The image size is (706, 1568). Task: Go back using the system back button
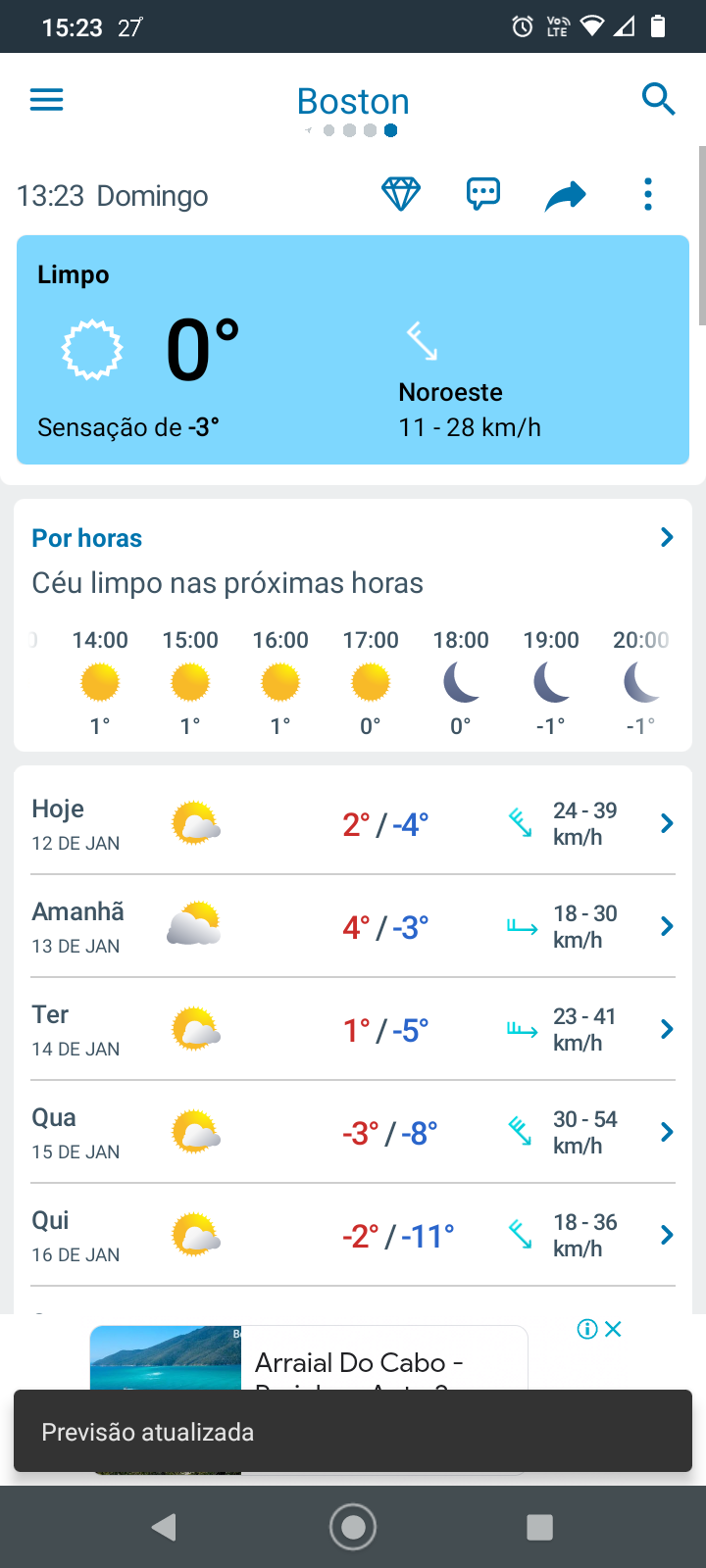click(164, 1527)
